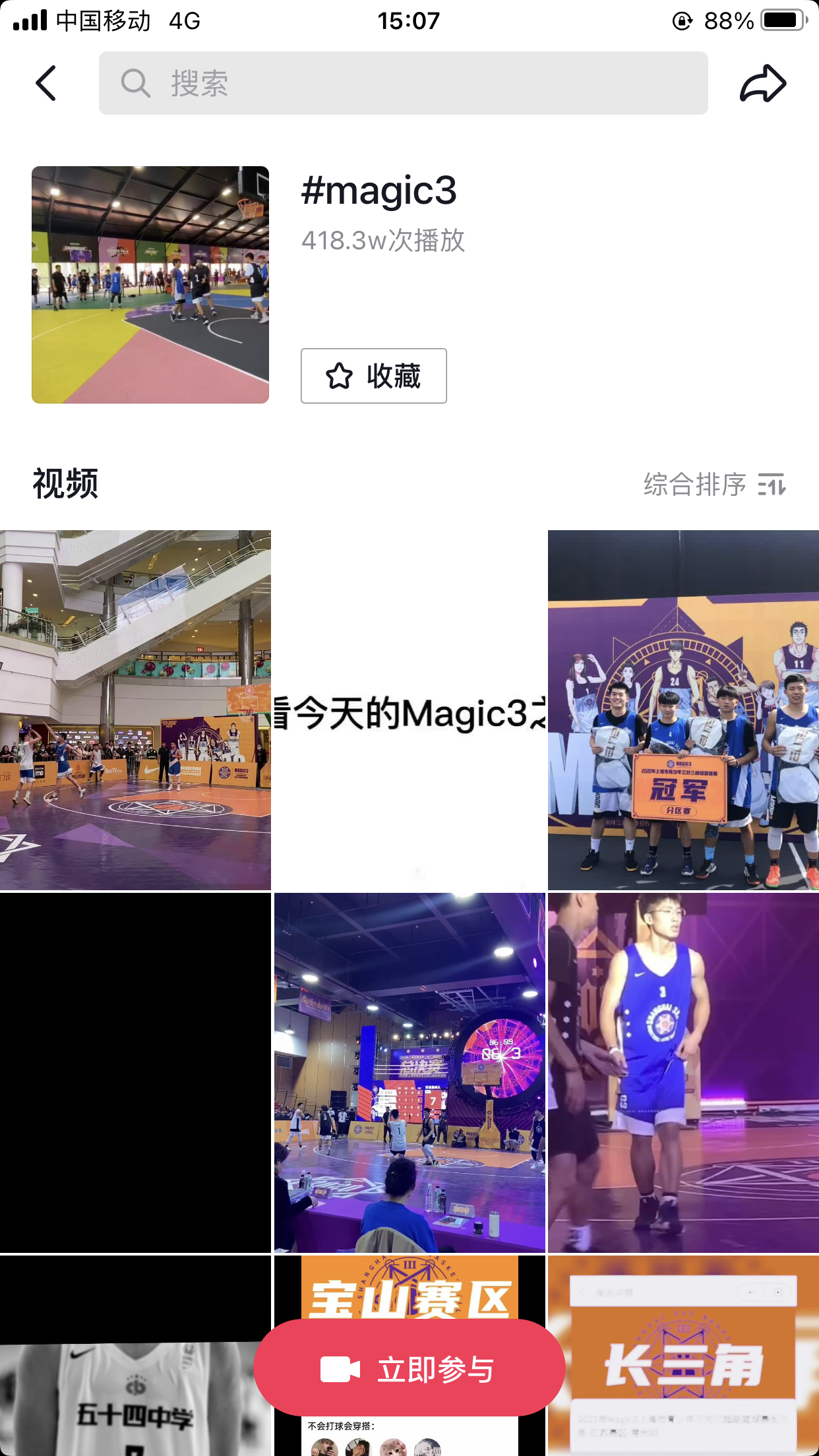
Task: Open the mall basketball court video
Action: click(135, 710)
